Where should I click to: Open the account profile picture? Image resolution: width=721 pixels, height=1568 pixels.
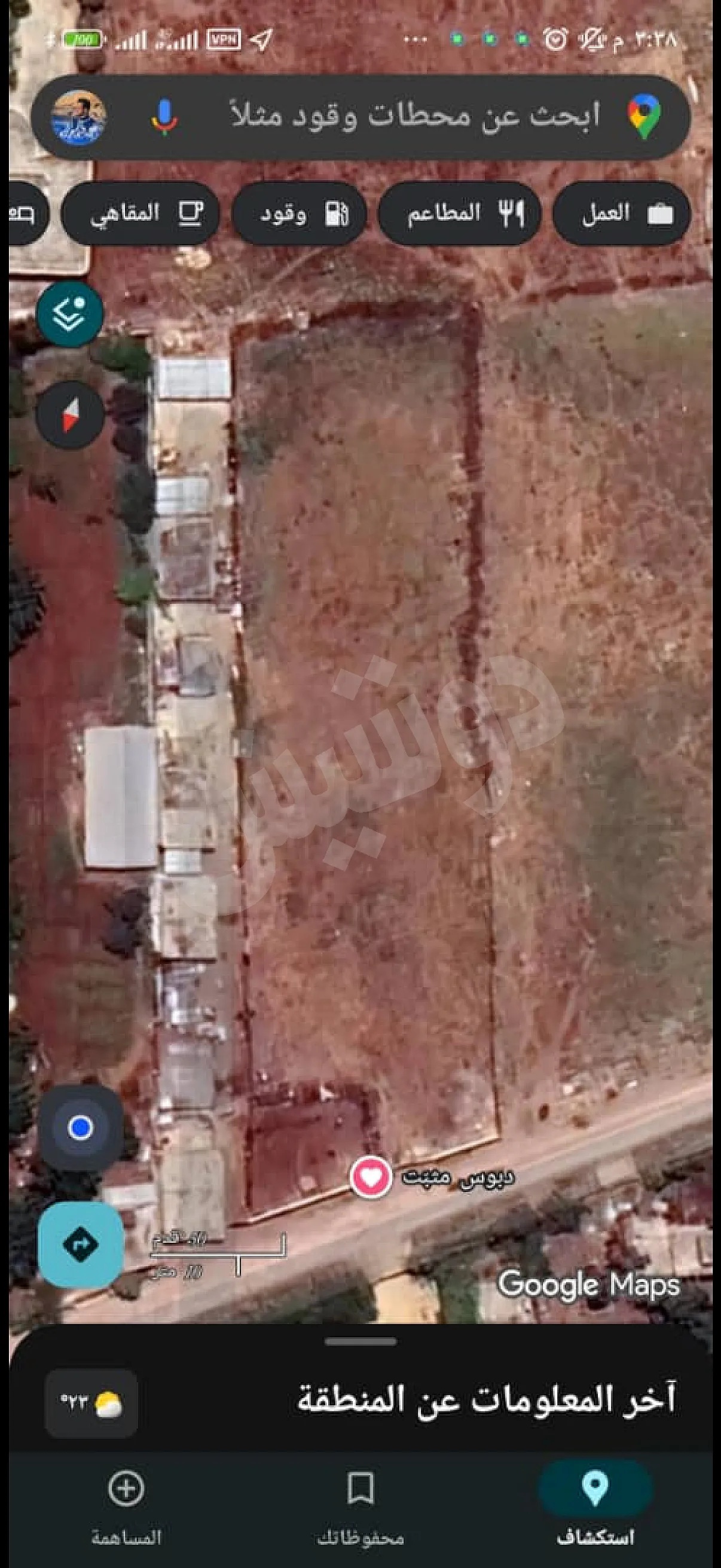(78, 117)
